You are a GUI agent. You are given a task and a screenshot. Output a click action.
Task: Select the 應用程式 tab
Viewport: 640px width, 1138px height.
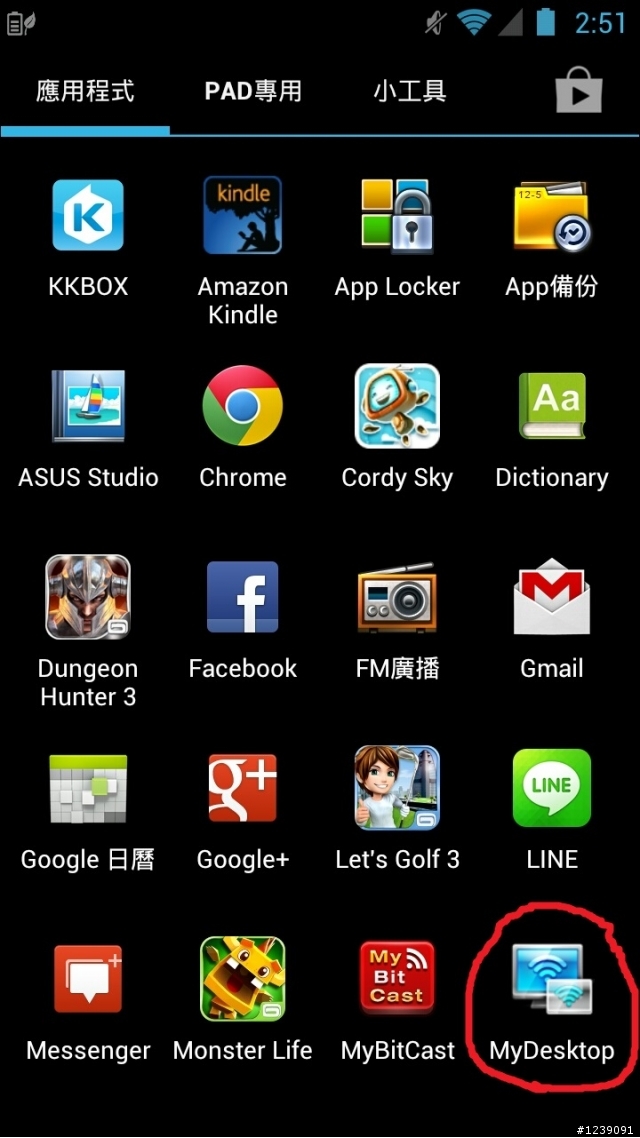click(x=86, y=91)
